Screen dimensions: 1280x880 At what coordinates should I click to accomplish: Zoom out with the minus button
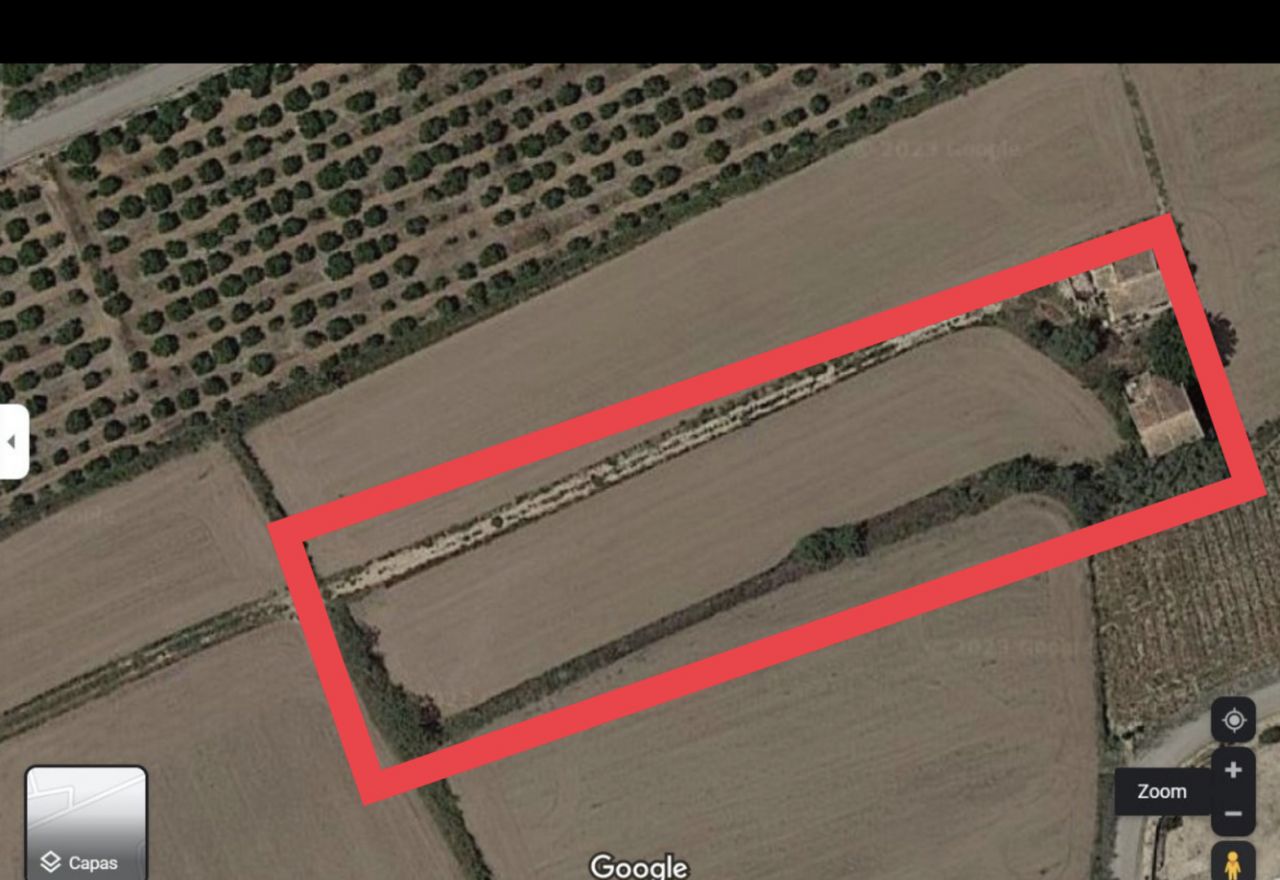(x=1233, y=814)
